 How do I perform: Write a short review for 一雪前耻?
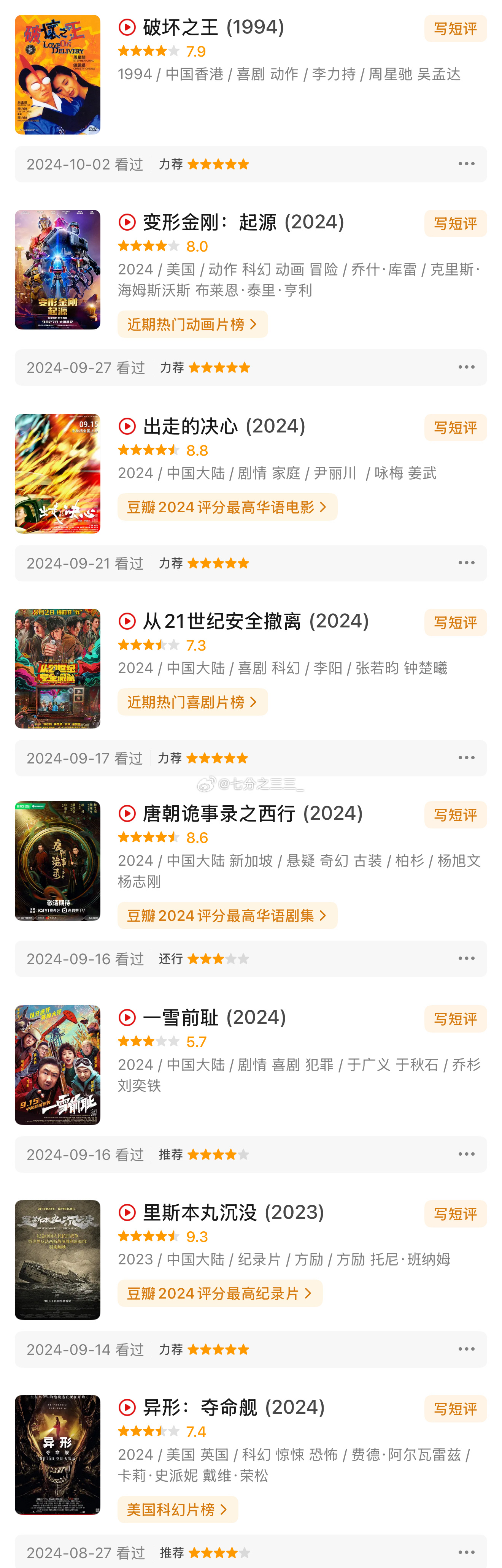(455, 1019)
